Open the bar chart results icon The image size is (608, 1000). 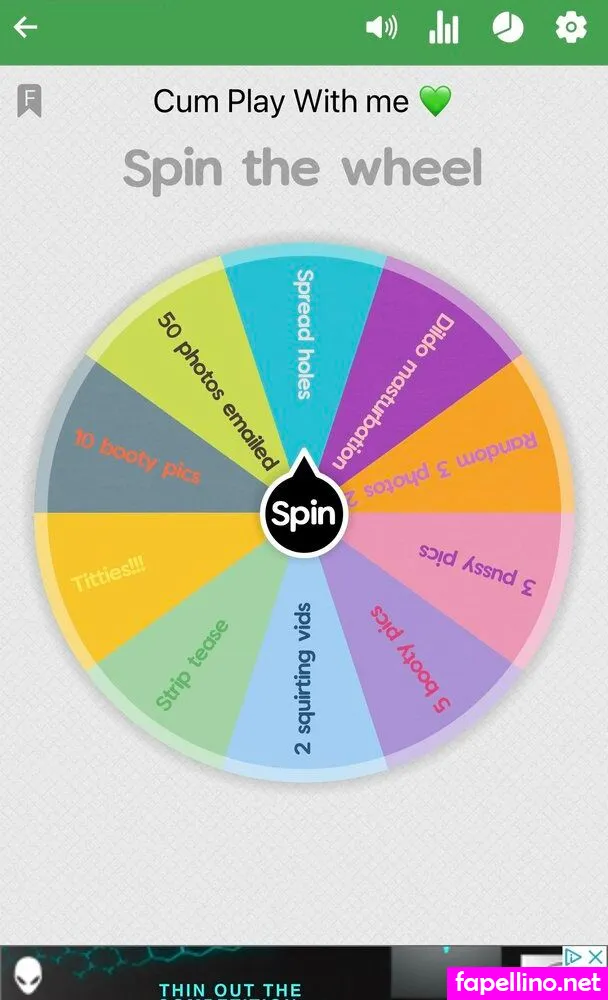[x=444, y=28]
